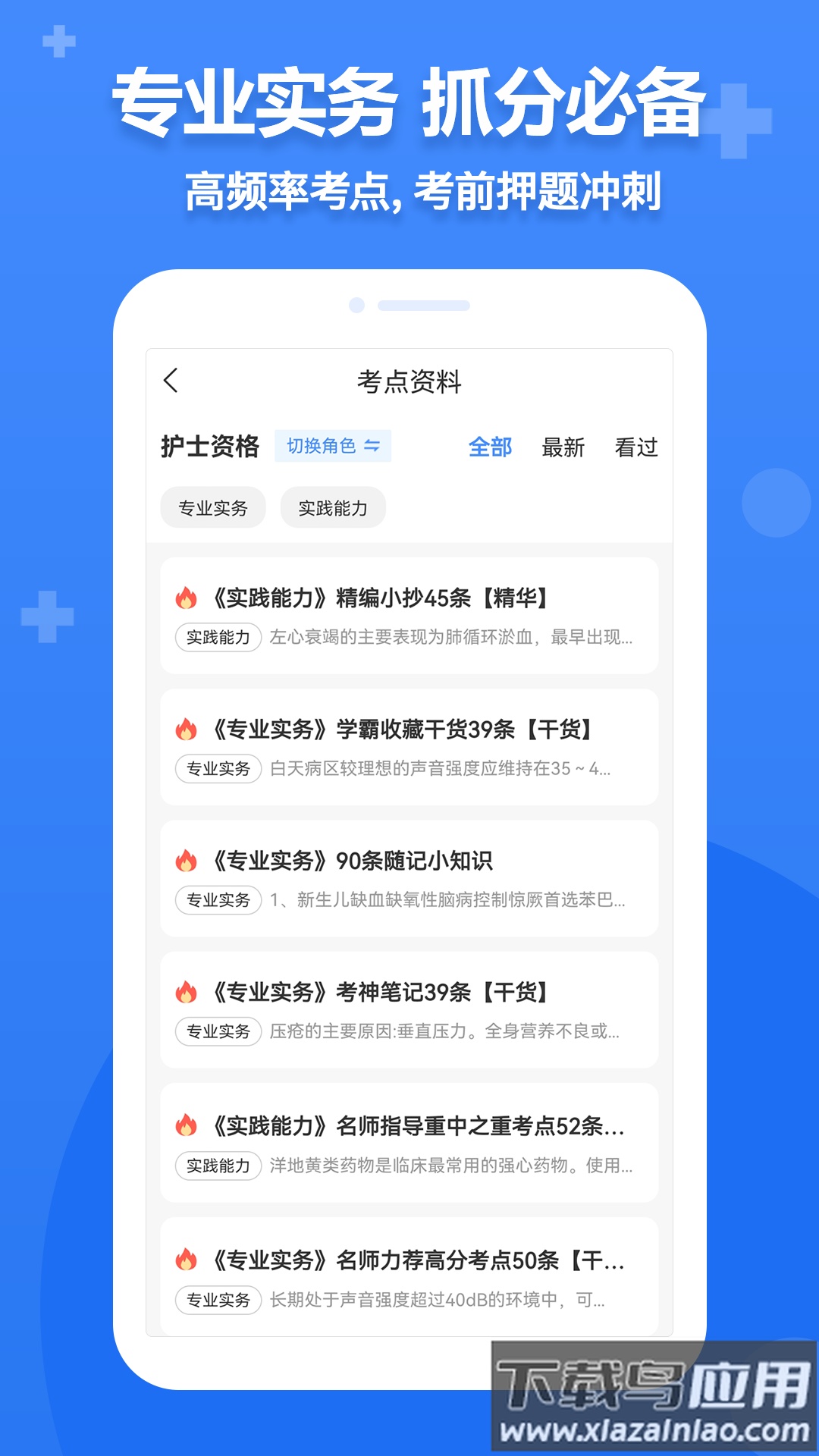Tap the fire icon beside 《专业实务》学霸收藏干货39条

coord(186,730)
